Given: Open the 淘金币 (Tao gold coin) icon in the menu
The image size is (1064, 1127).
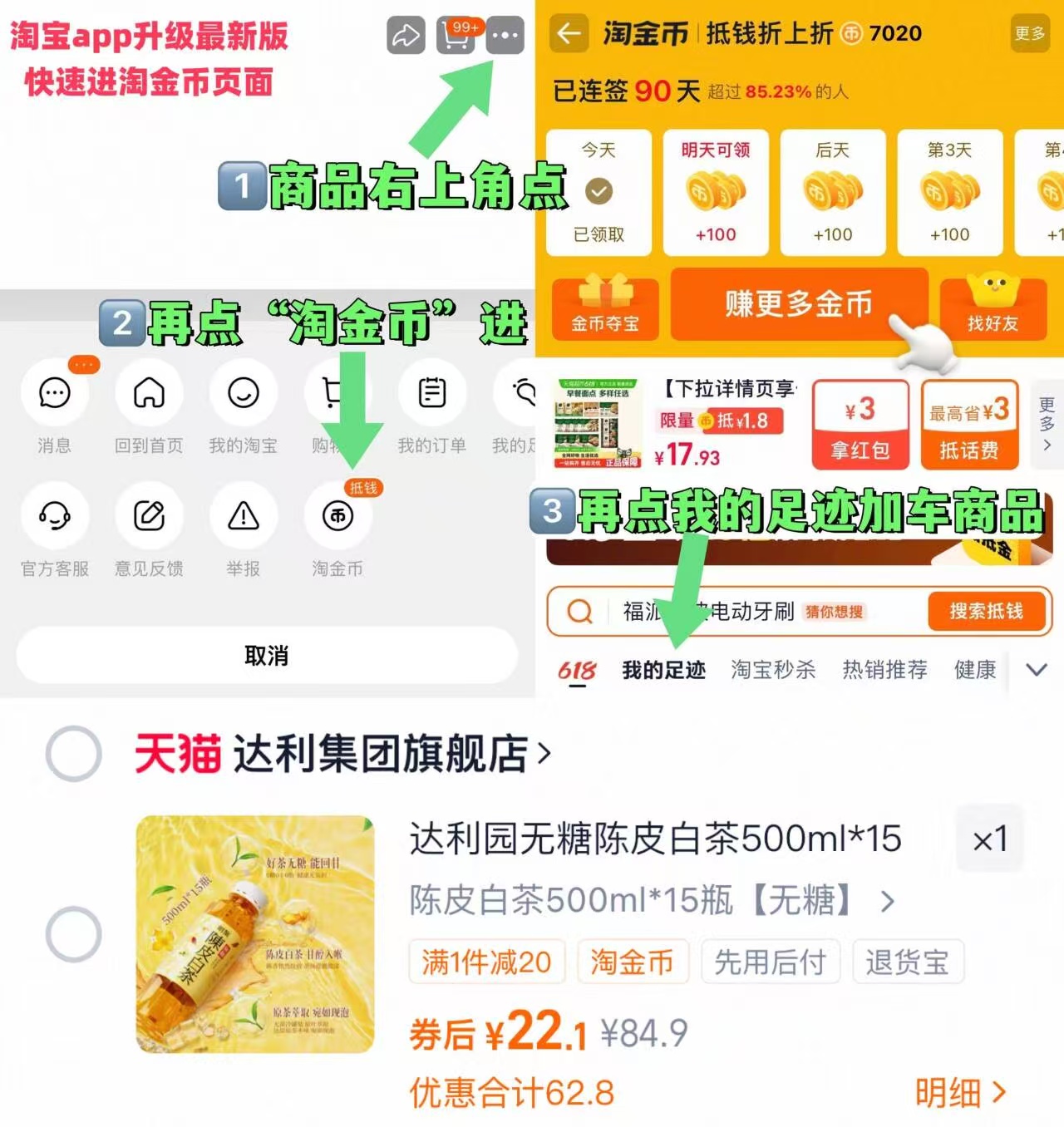Looking at the screenshot, I should click(337, 515).
